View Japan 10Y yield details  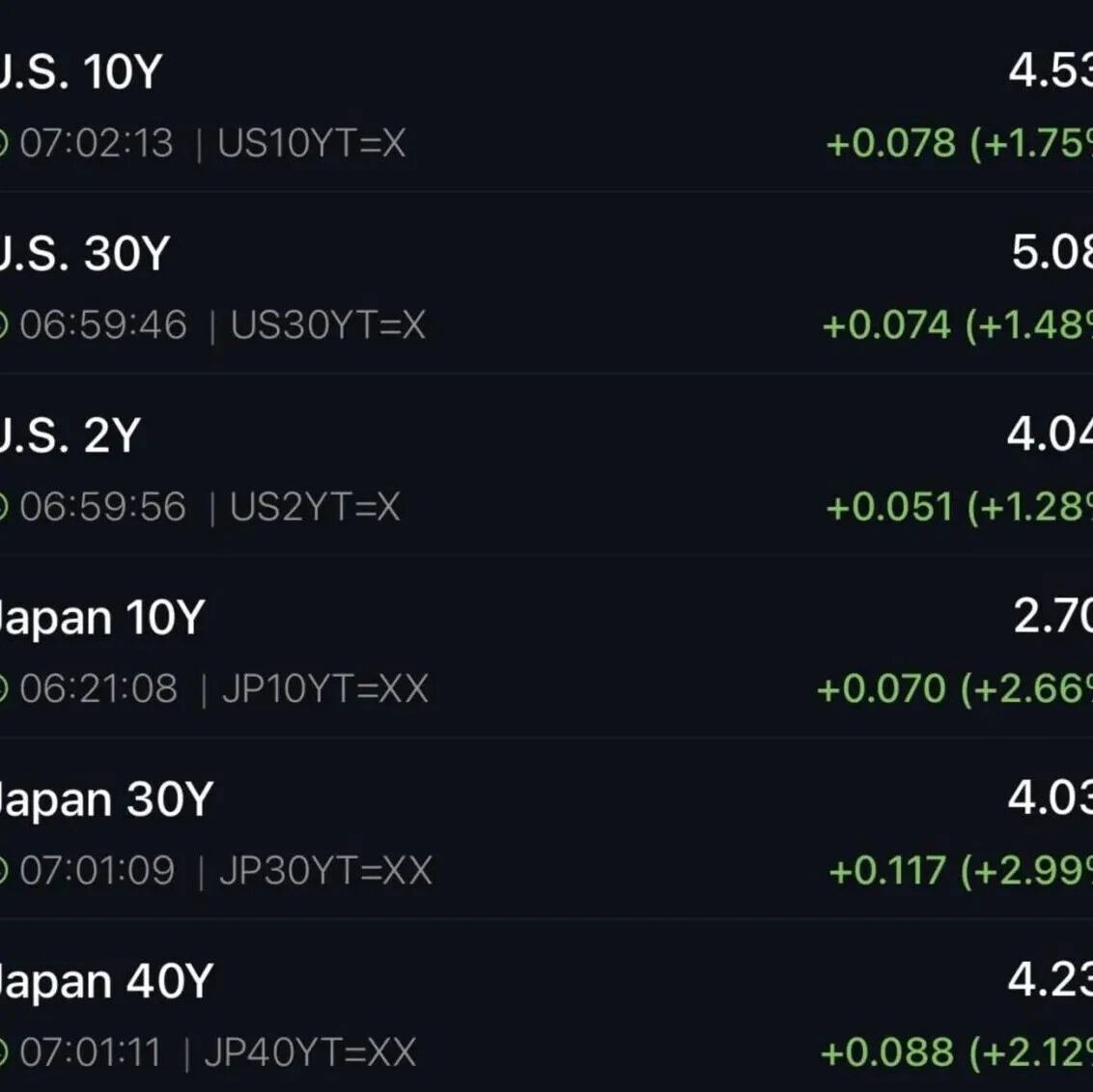click(x=546, y=646)
